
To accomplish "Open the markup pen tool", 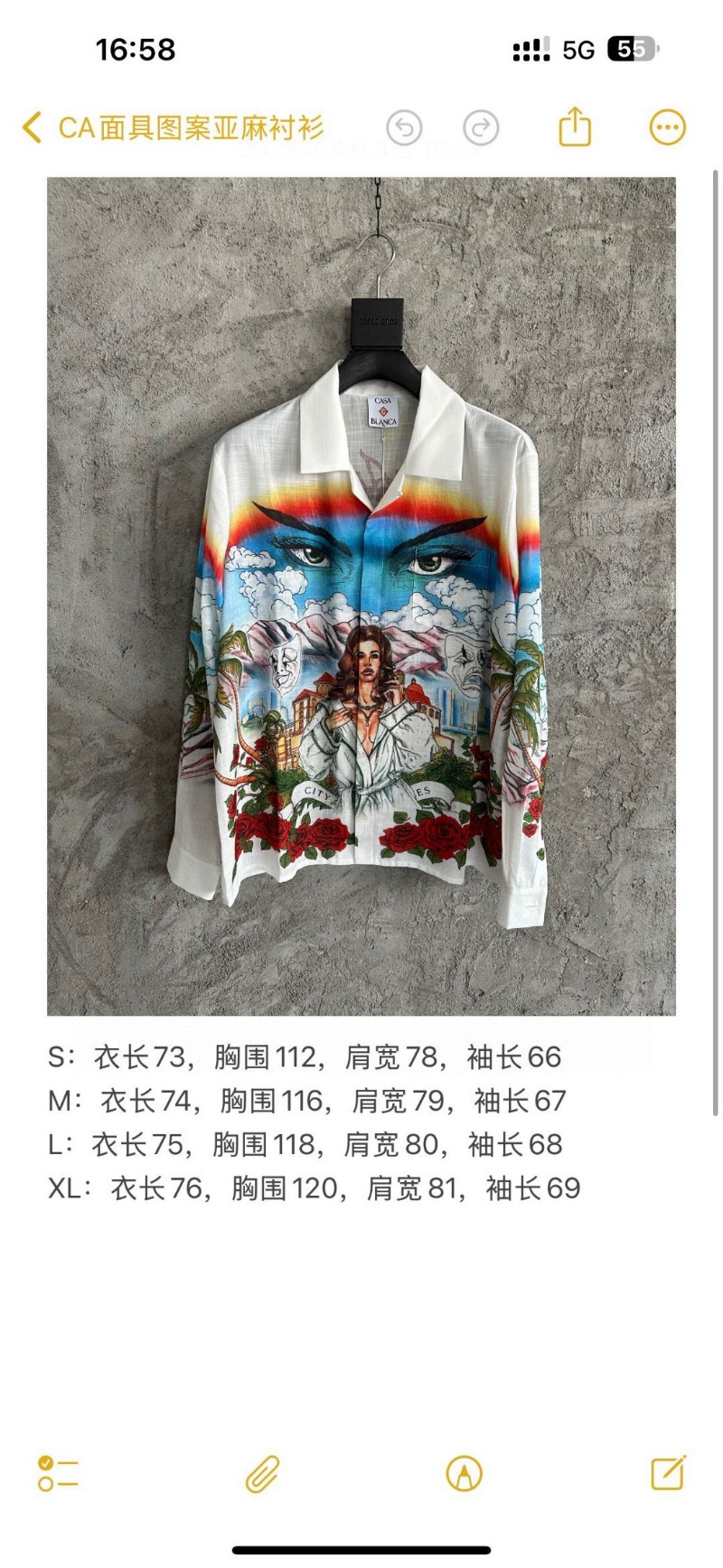I will (465, 1473).
